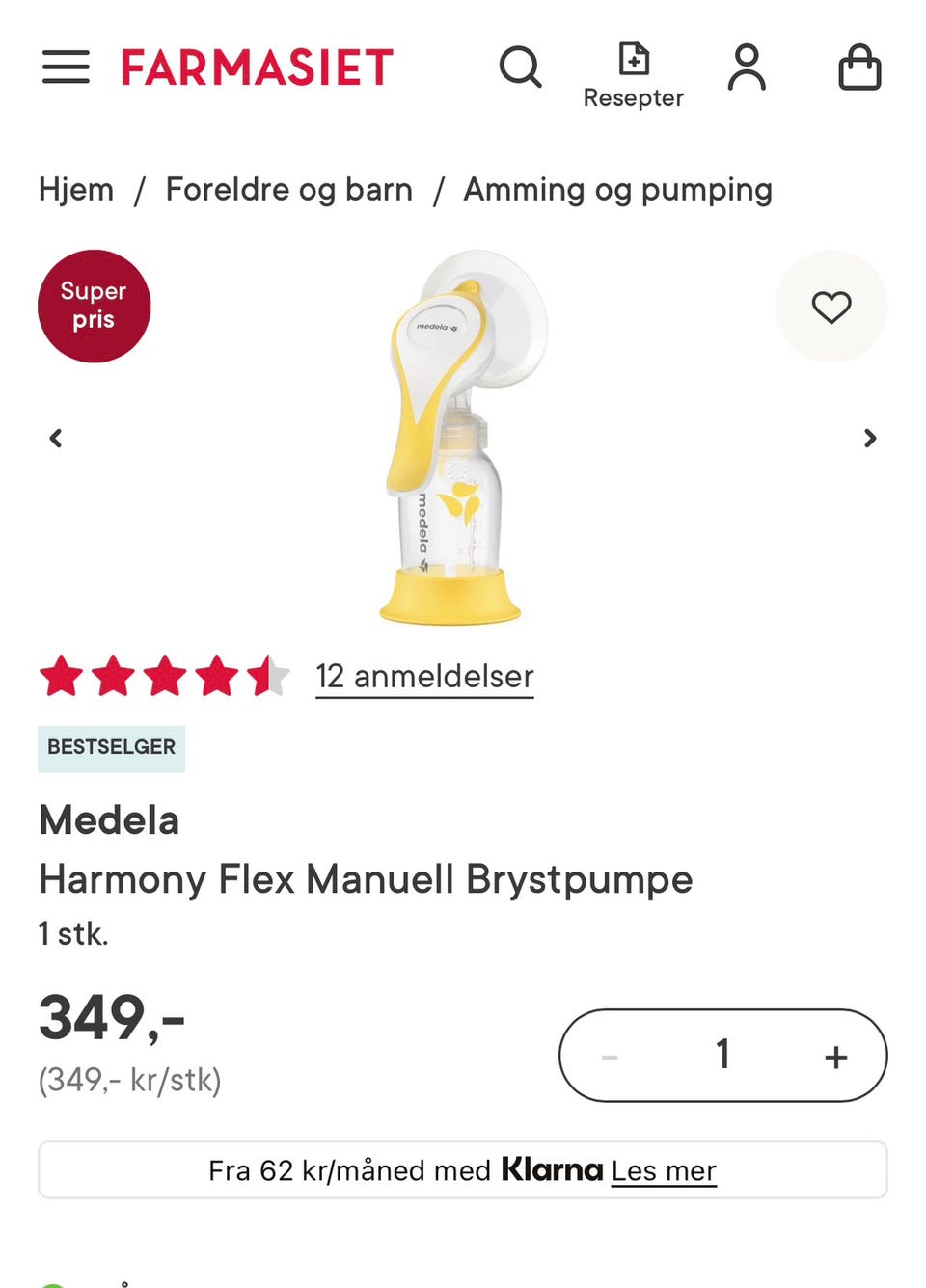Open the search icon

point(521,67)
